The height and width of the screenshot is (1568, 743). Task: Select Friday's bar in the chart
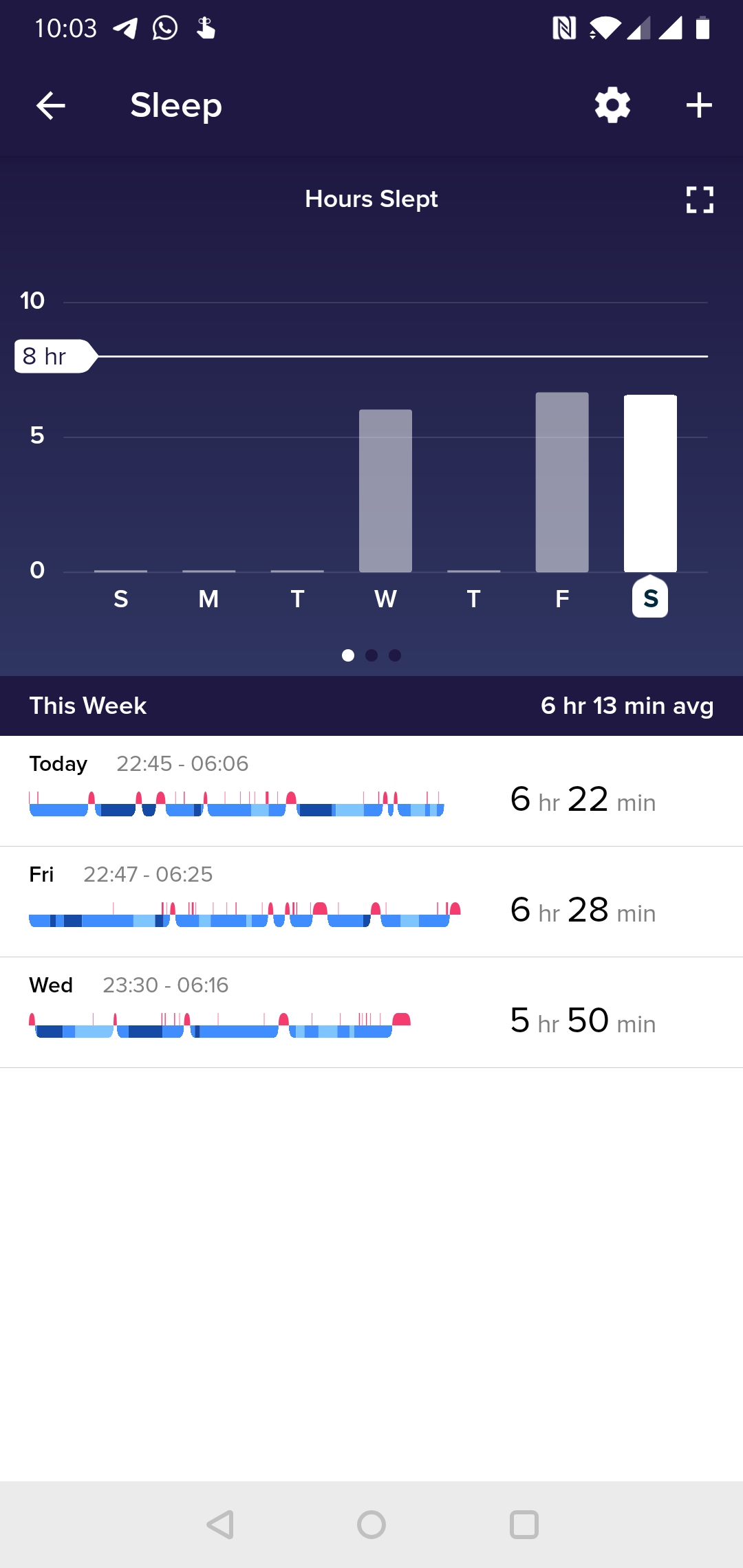pyautogui.click(x=562, y=482)
